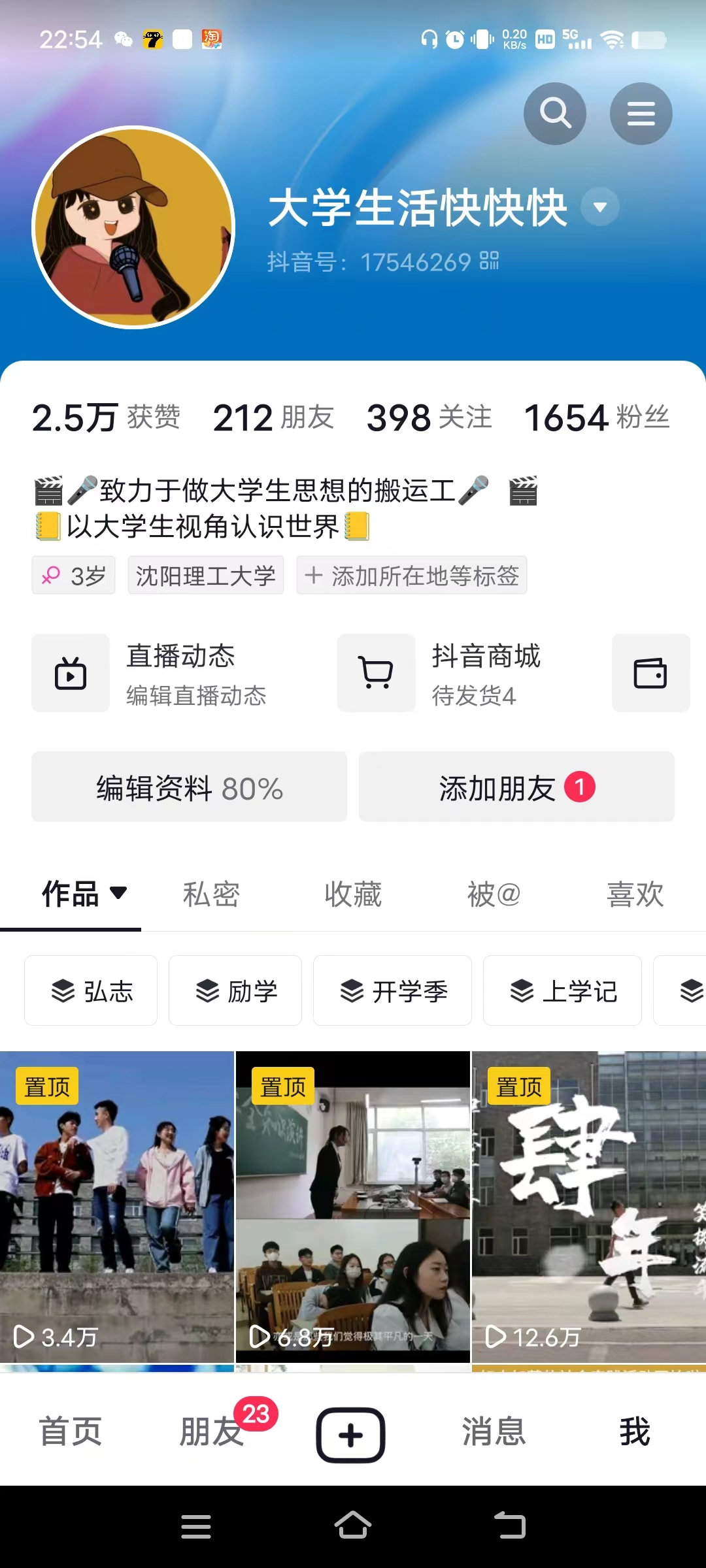Screen dimensions: 706x1568
Task: Open the 398 关注 following list
Action: pyautogui.click(x=429, y=417)
